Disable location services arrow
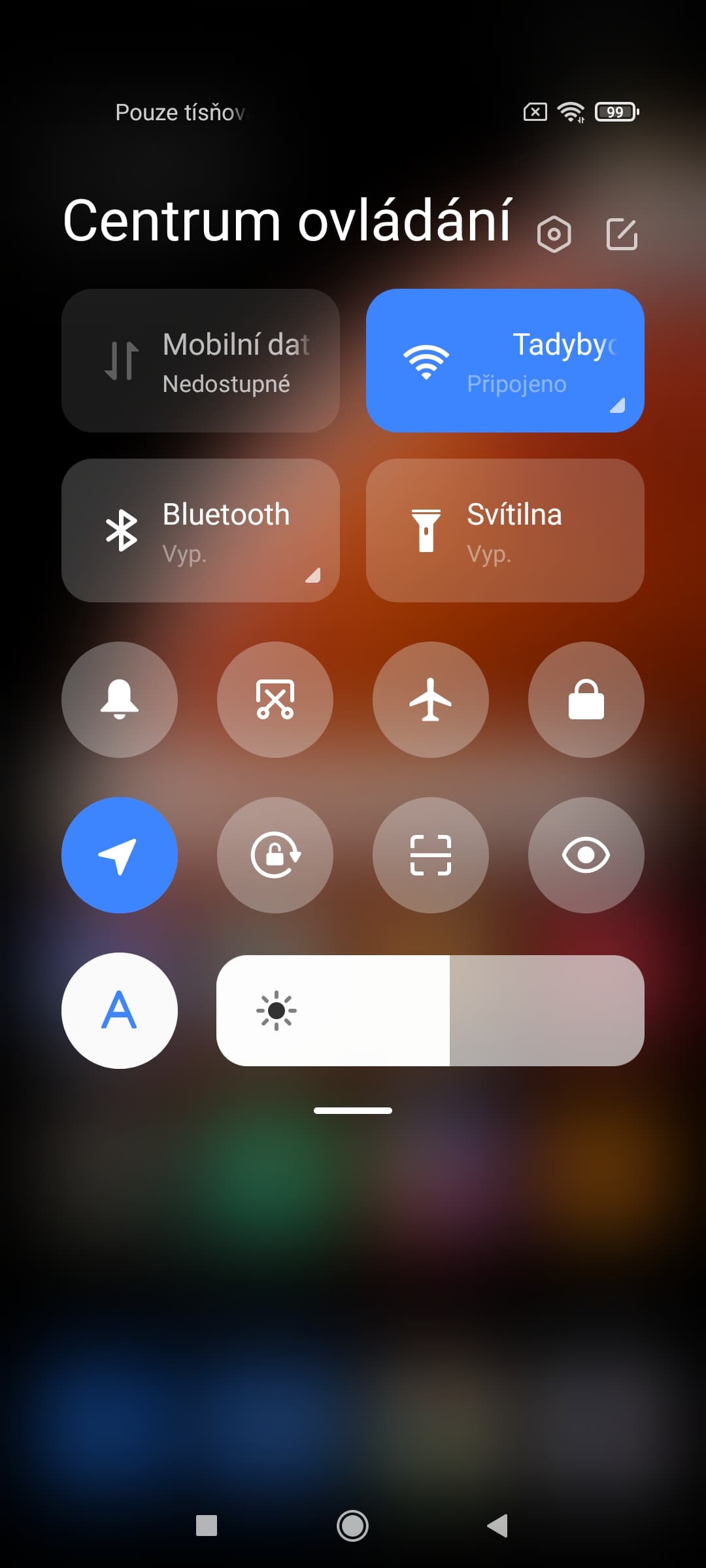The width and height of the screenshot is (706, 1568). click(x=120, y=855)
